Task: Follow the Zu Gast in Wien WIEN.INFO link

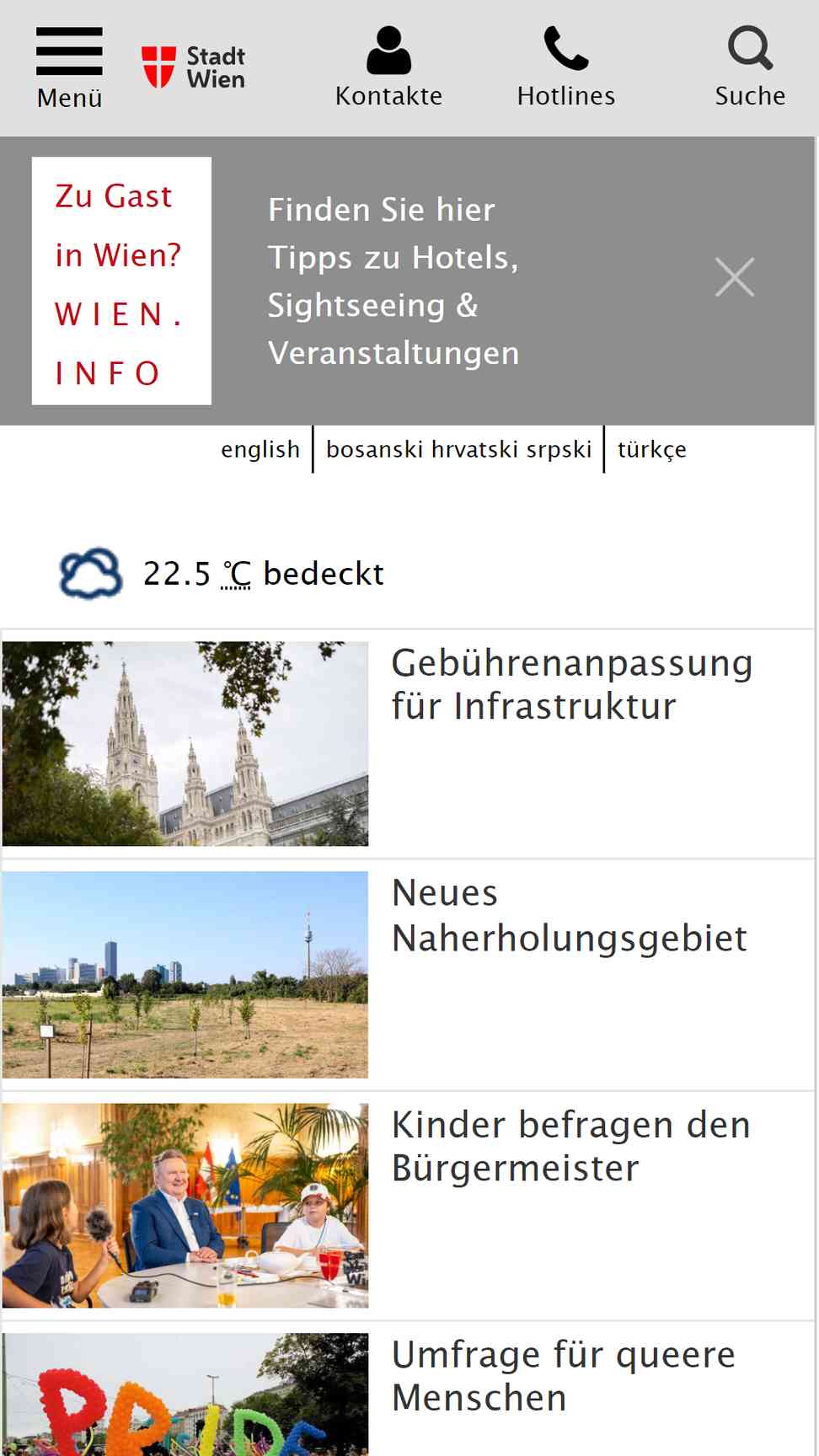Action: pyautogui.click(x=121, y=281)
